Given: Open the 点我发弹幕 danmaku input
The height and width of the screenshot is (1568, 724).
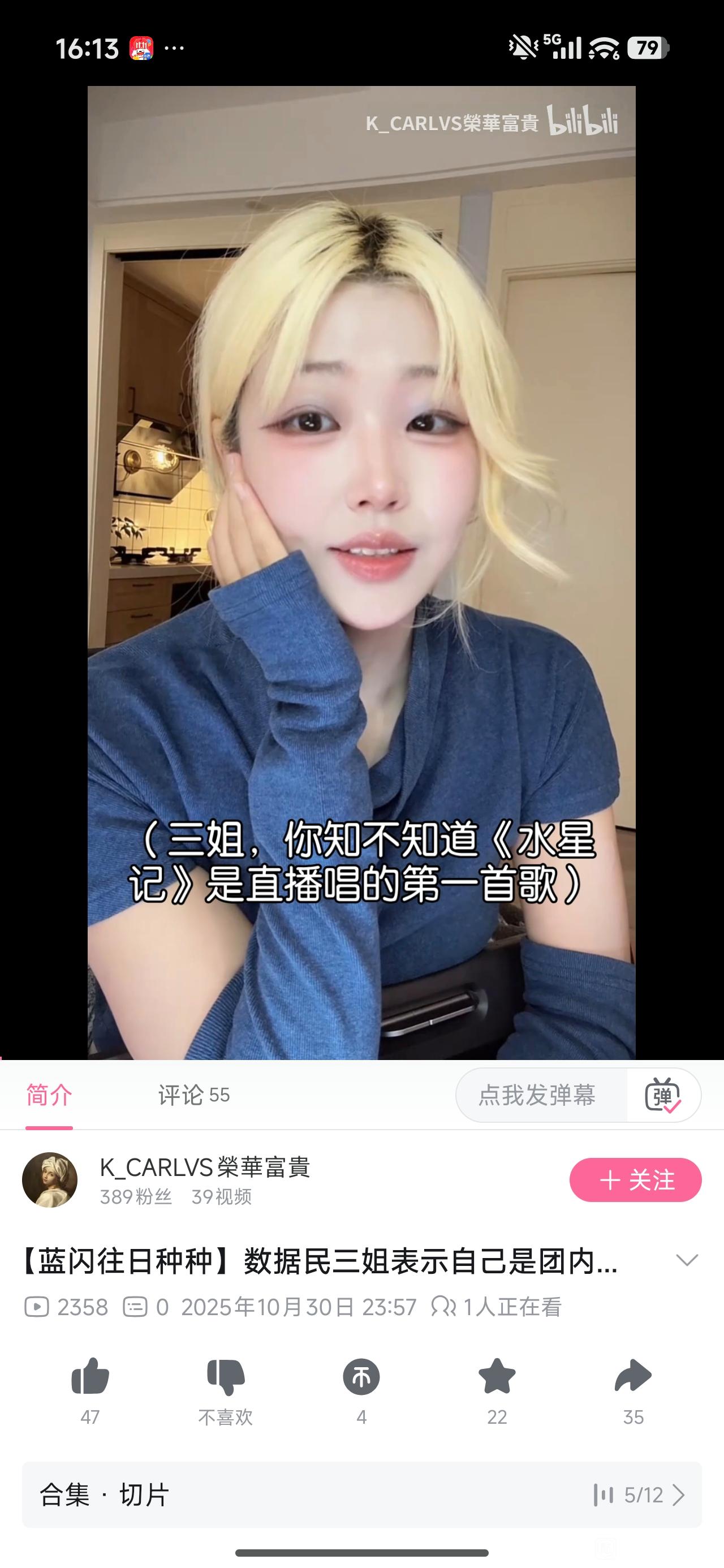Looking at the screenshot, I should [537, 1095].
